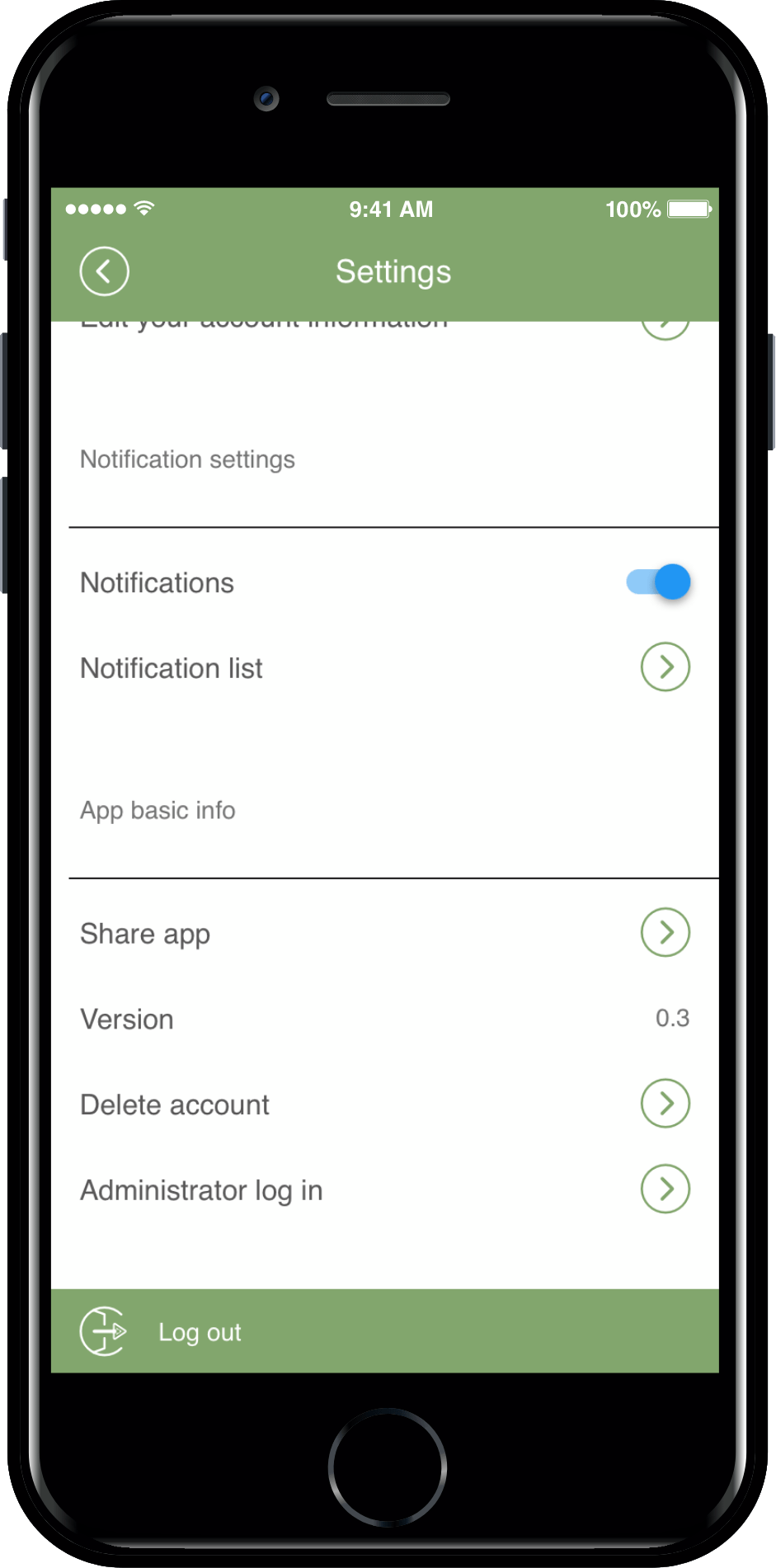Toggle the Notifications switch off
776x1568 pixels.
click(659, 582)
